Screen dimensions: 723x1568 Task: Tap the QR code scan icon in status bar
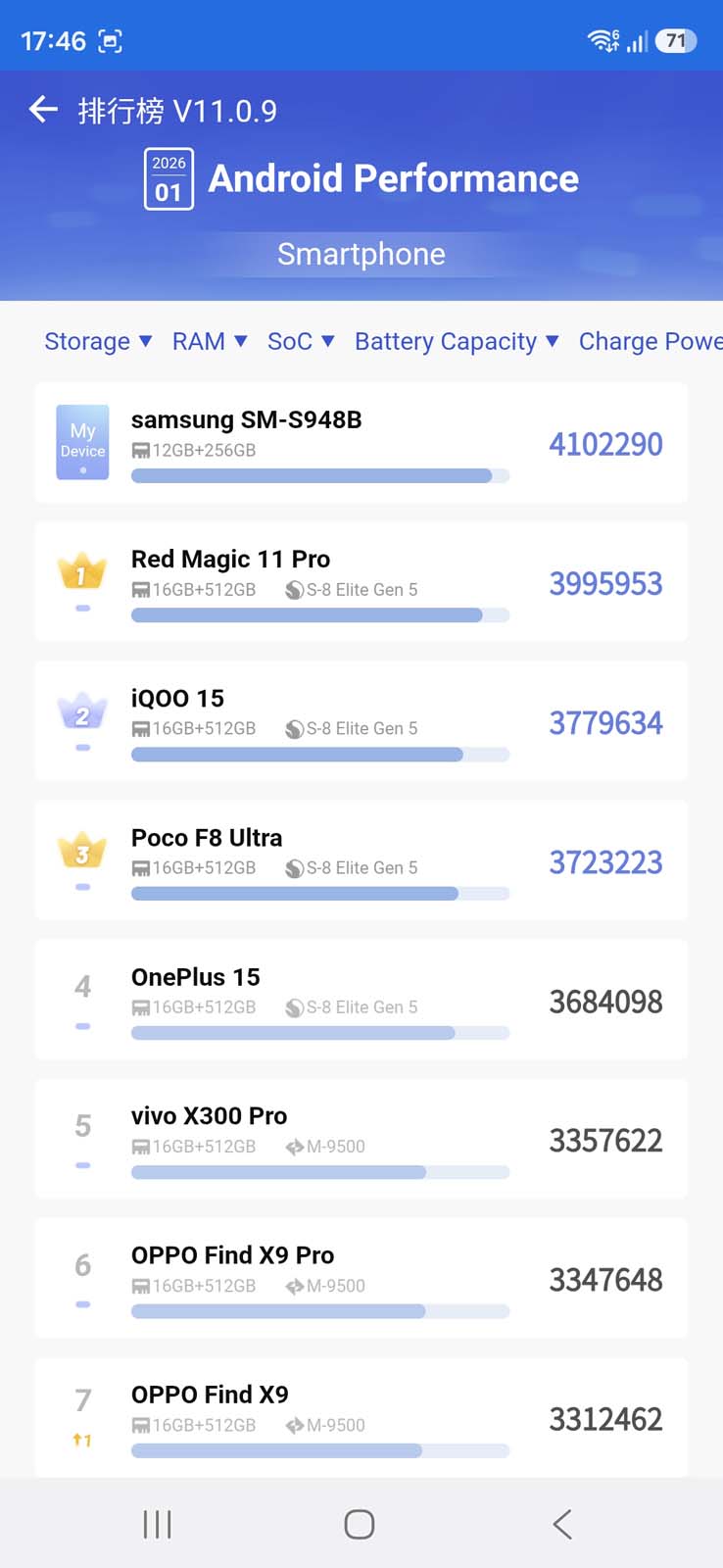click(111, 41)
